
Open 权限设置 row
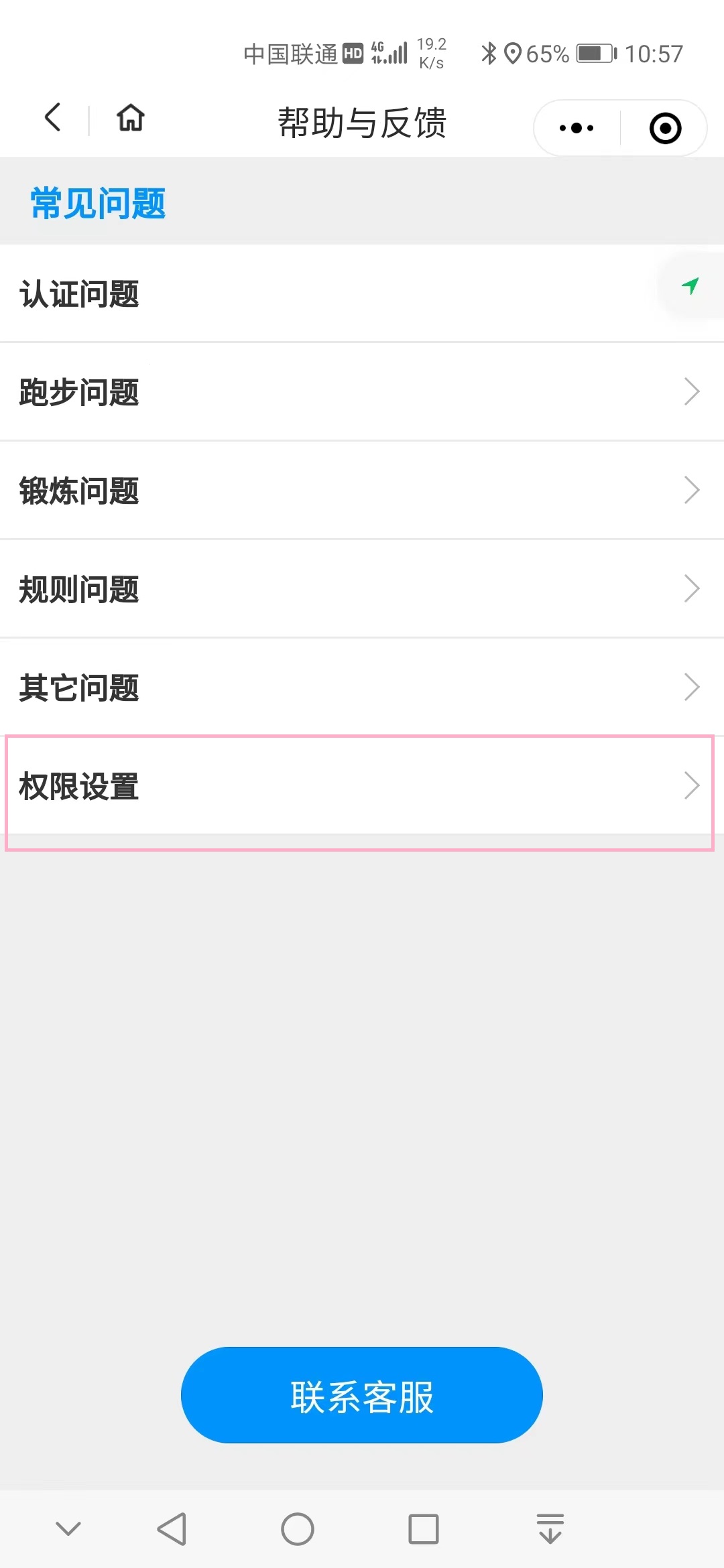362,786
